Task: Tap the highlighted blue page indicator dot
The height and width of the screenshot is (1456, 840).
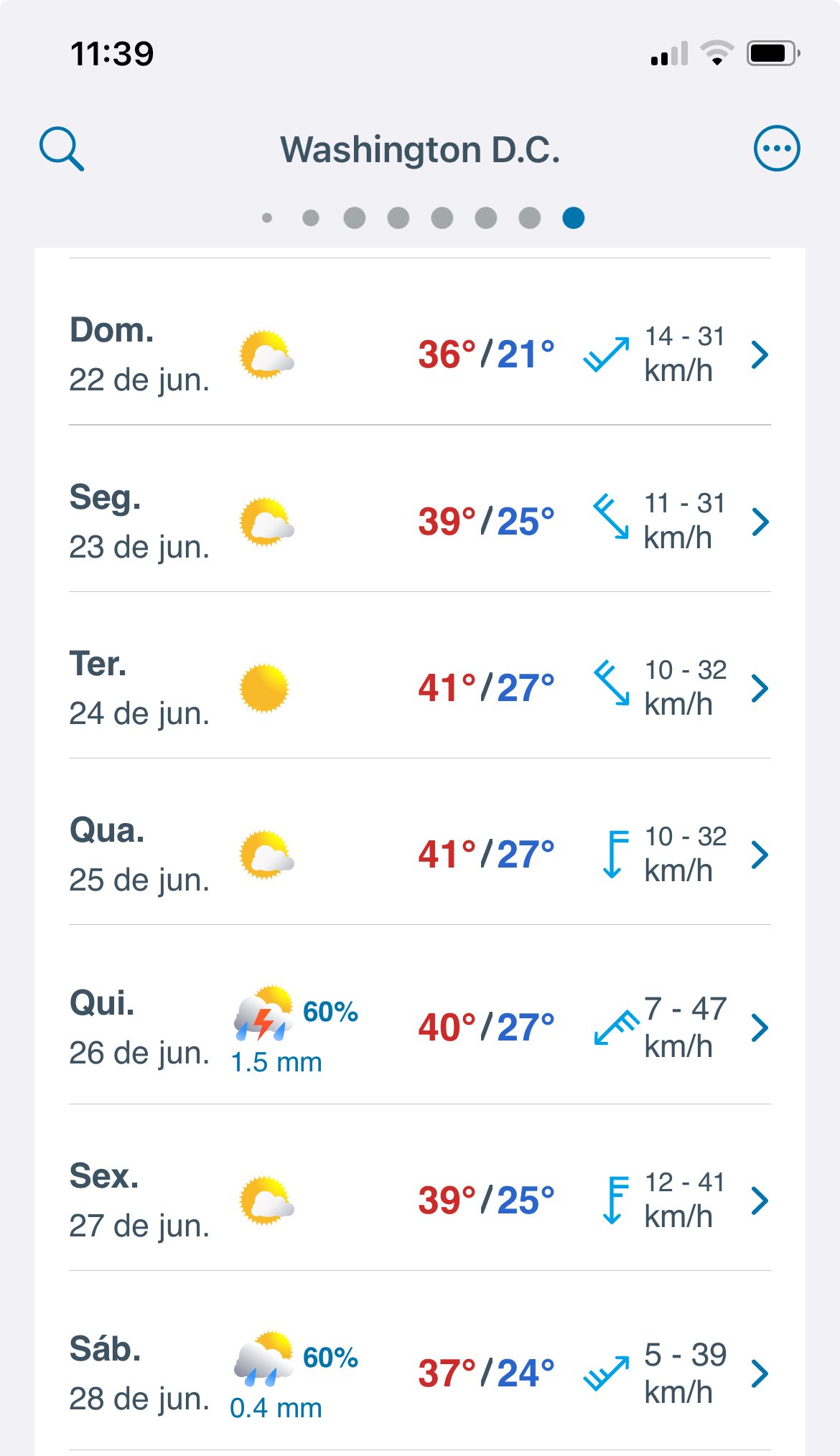Action: 573,217
